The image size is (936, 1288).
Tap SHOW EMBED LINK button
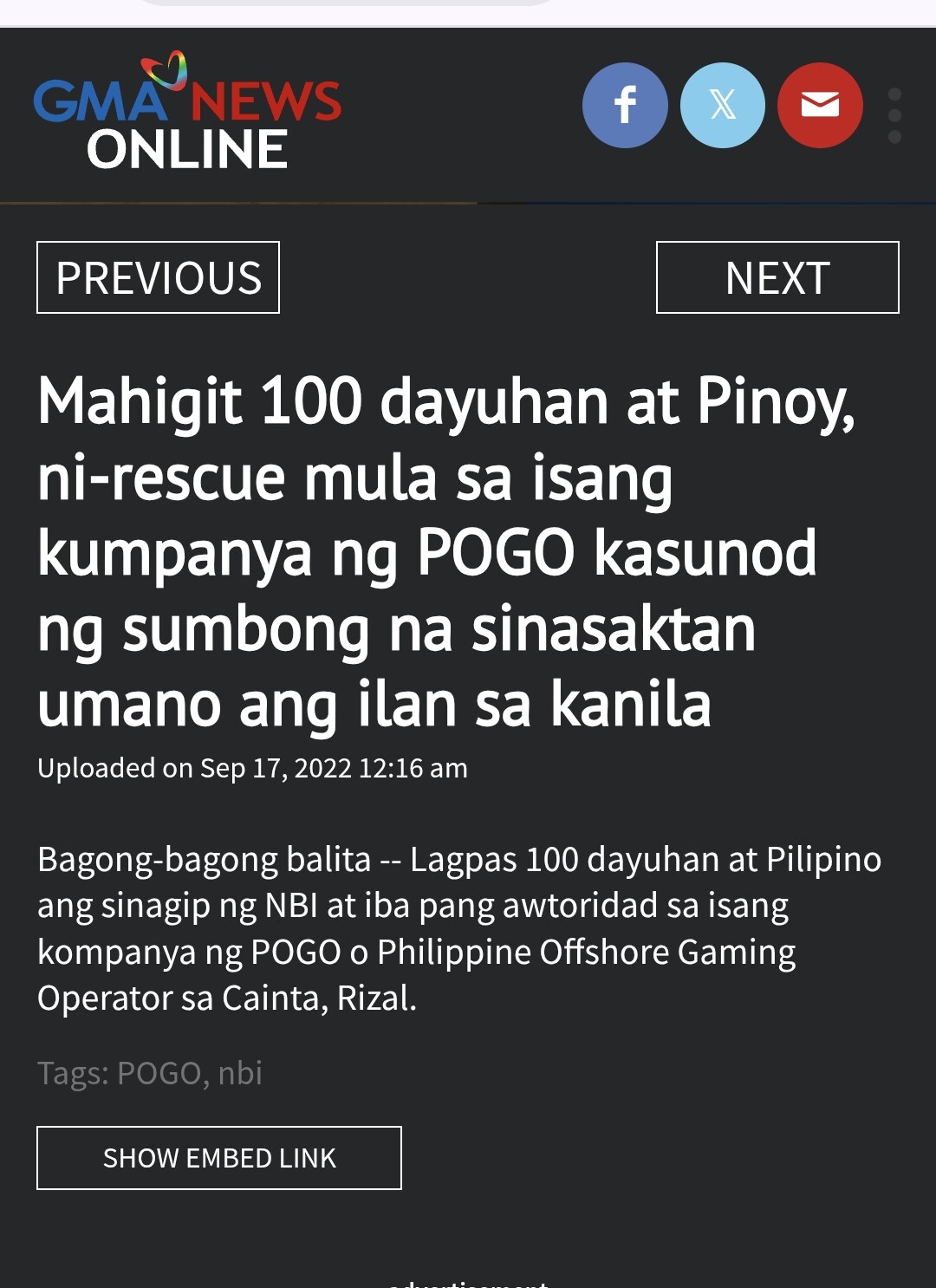(x=219, y=1158)
